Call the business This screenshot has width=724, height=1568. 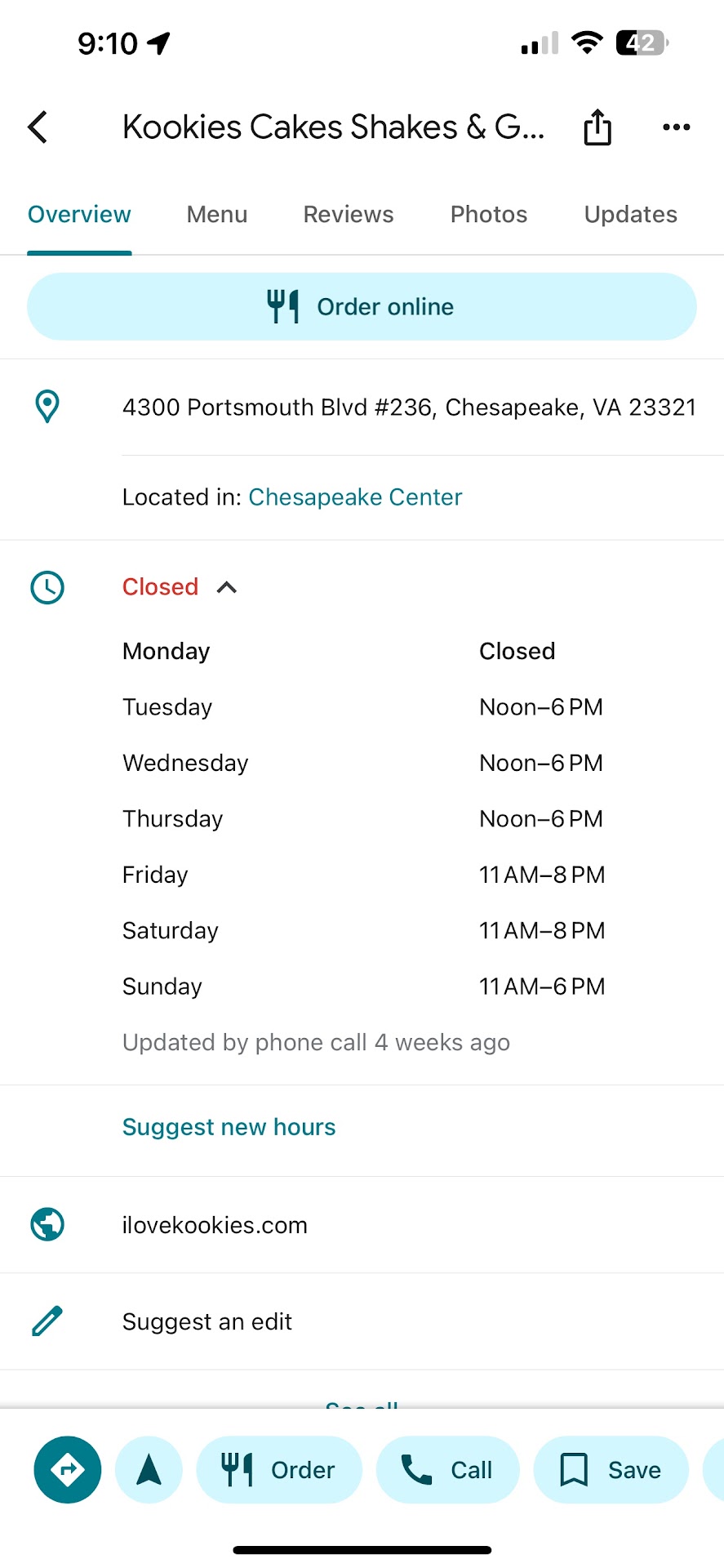click(447, 1470)
